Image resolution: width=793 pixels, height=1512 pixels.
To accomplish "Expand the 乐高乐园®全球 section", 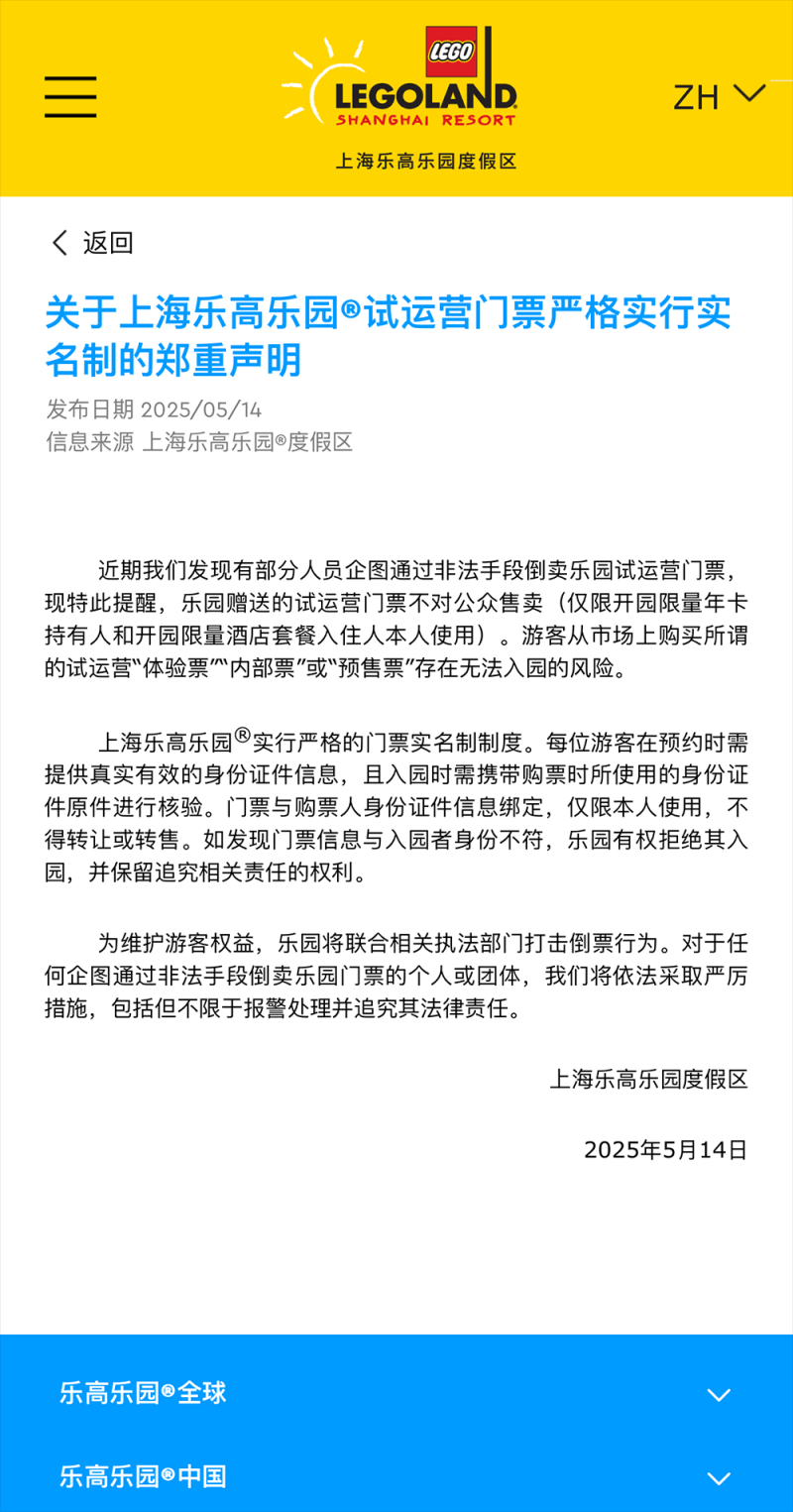I will coord(396,1393).
